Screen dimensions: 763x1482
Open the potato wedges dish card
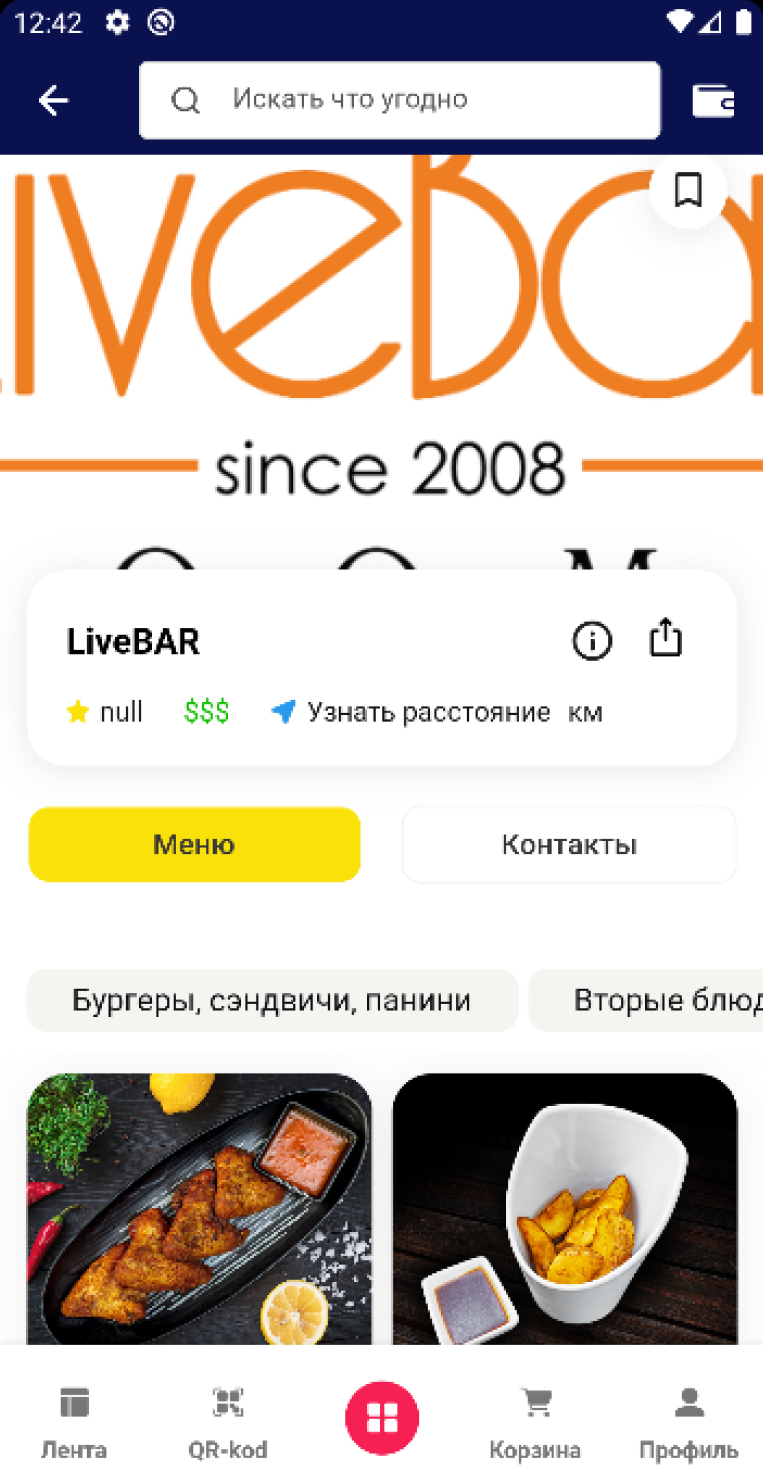(565, 1210)
